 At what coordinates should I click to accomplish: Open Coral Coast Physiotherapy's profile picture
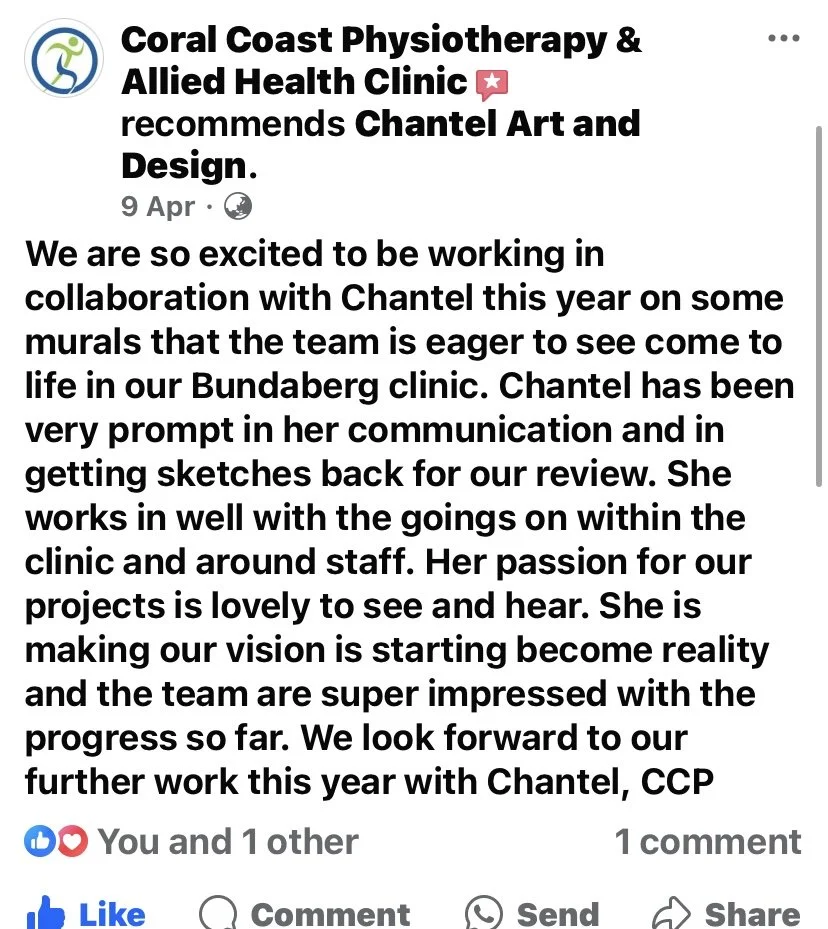tap(64, 58)
